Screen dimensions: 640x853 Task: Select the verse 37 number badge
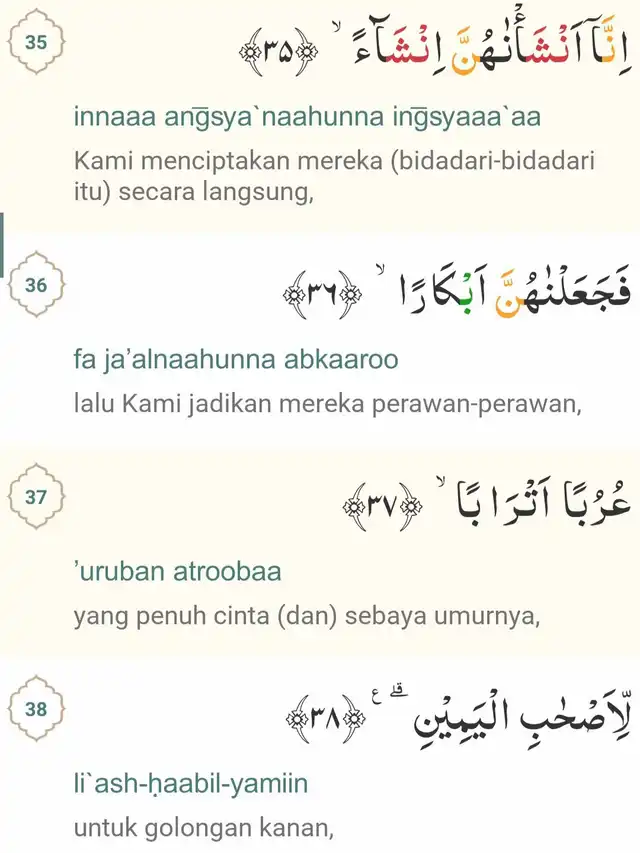36,497
